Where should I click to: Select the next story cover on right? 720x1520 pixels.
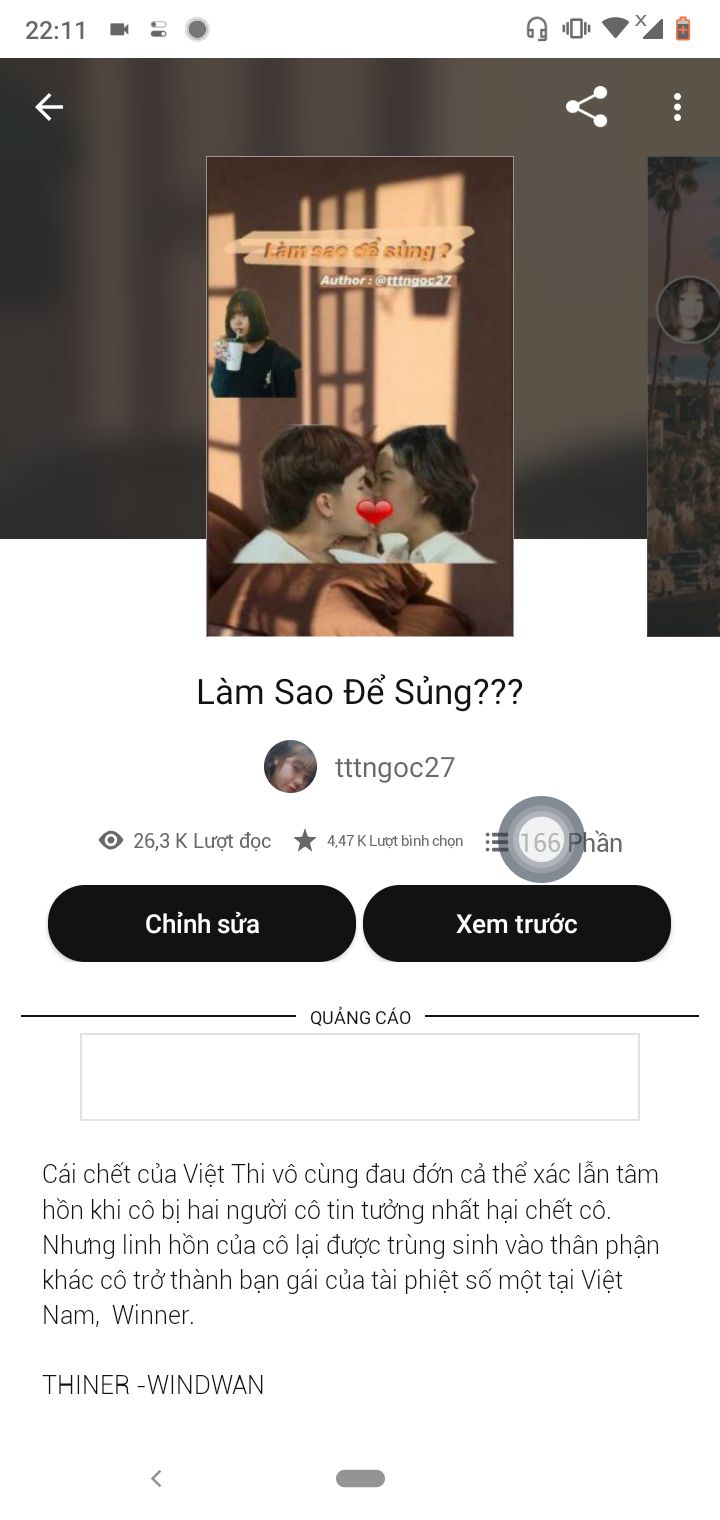(685, 396)
